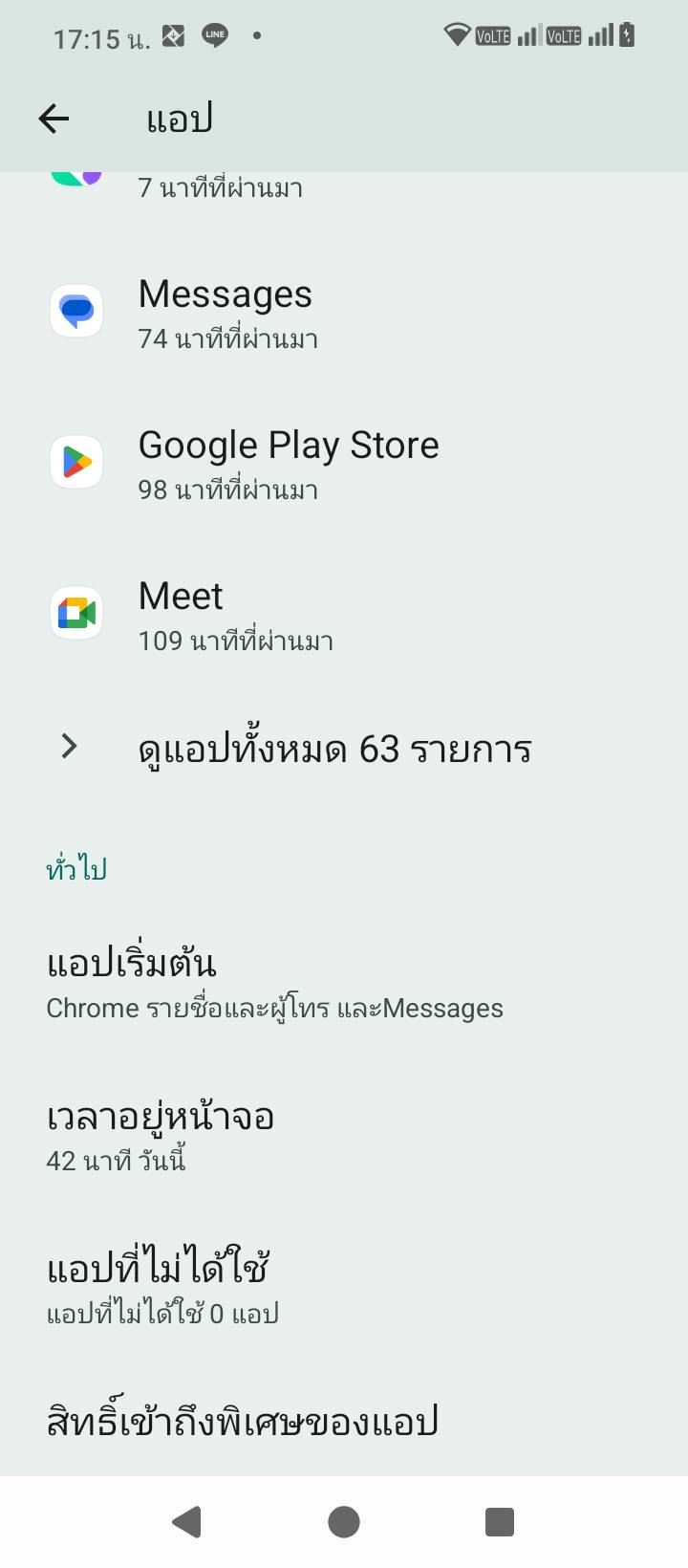Open Google Play Store app info
The height and width of the screenshot is (1568, 688).
click(344, 463)
